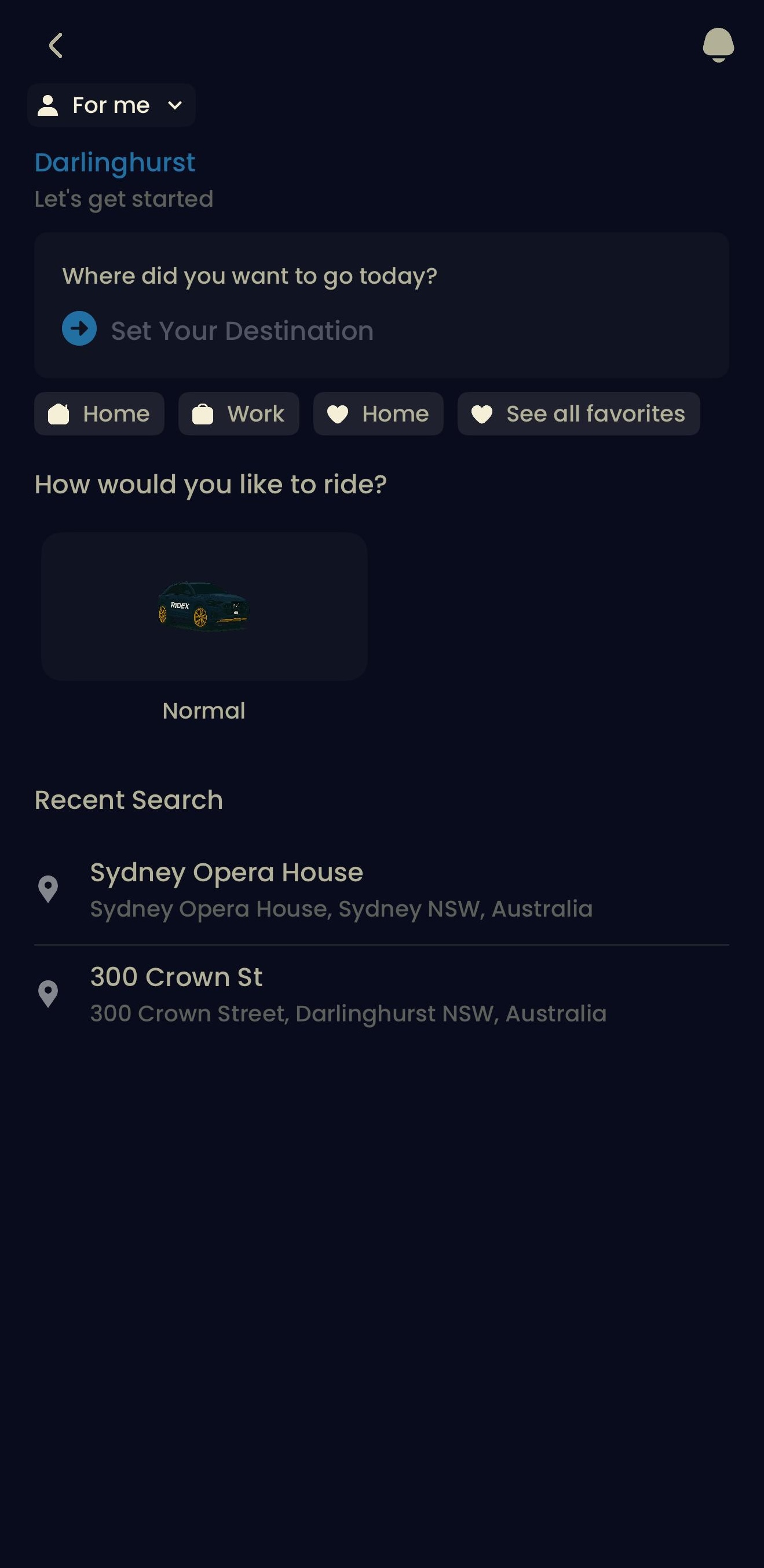Pick the Home favorite with heart icon
The width and height of the screenshot is (764, 1568).
click(x=378, y=414)
